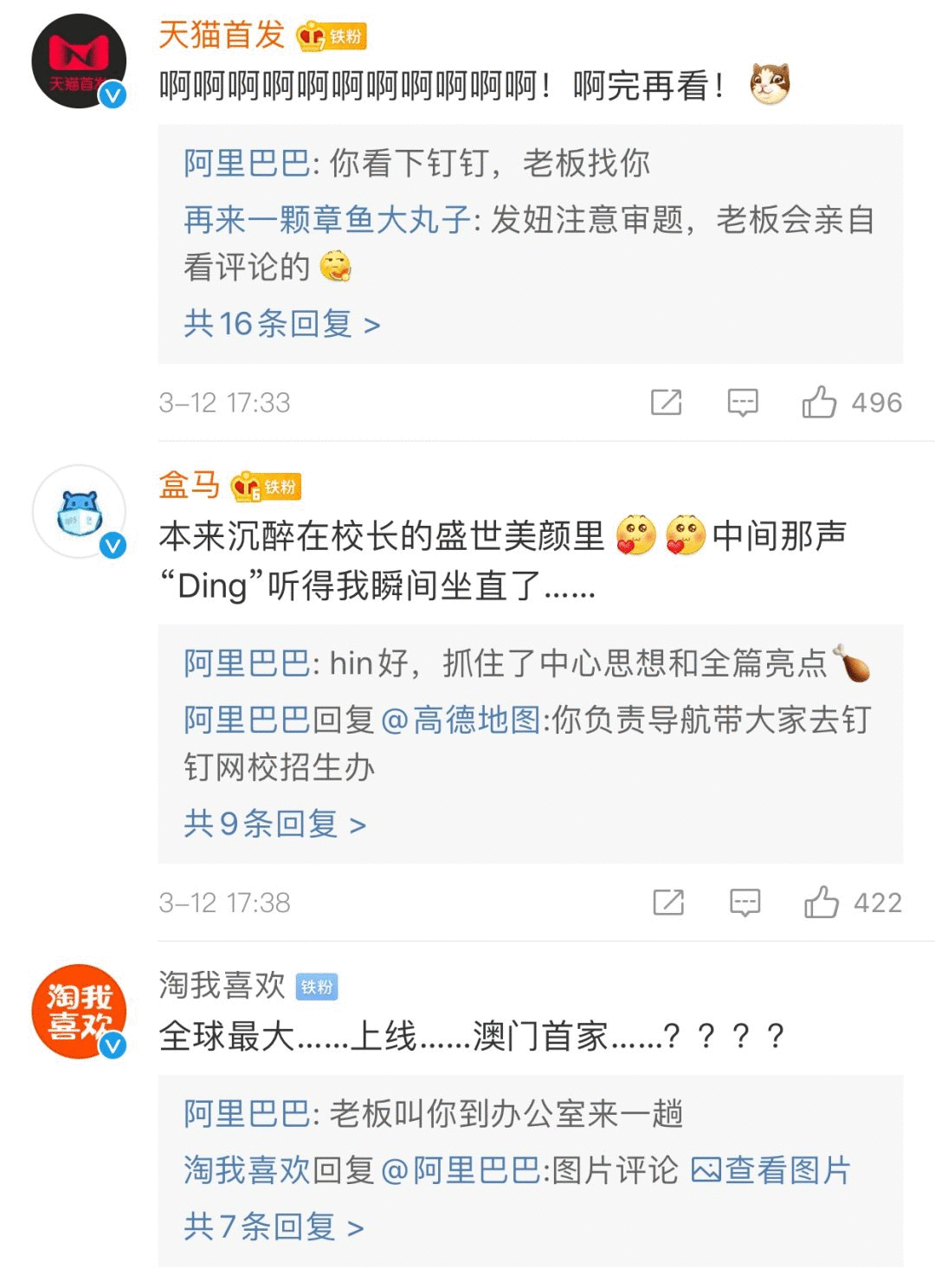Expand 共9条回复 under 盒马's comment
This screenshot has width=935, height=1288.
coord(274,824)
